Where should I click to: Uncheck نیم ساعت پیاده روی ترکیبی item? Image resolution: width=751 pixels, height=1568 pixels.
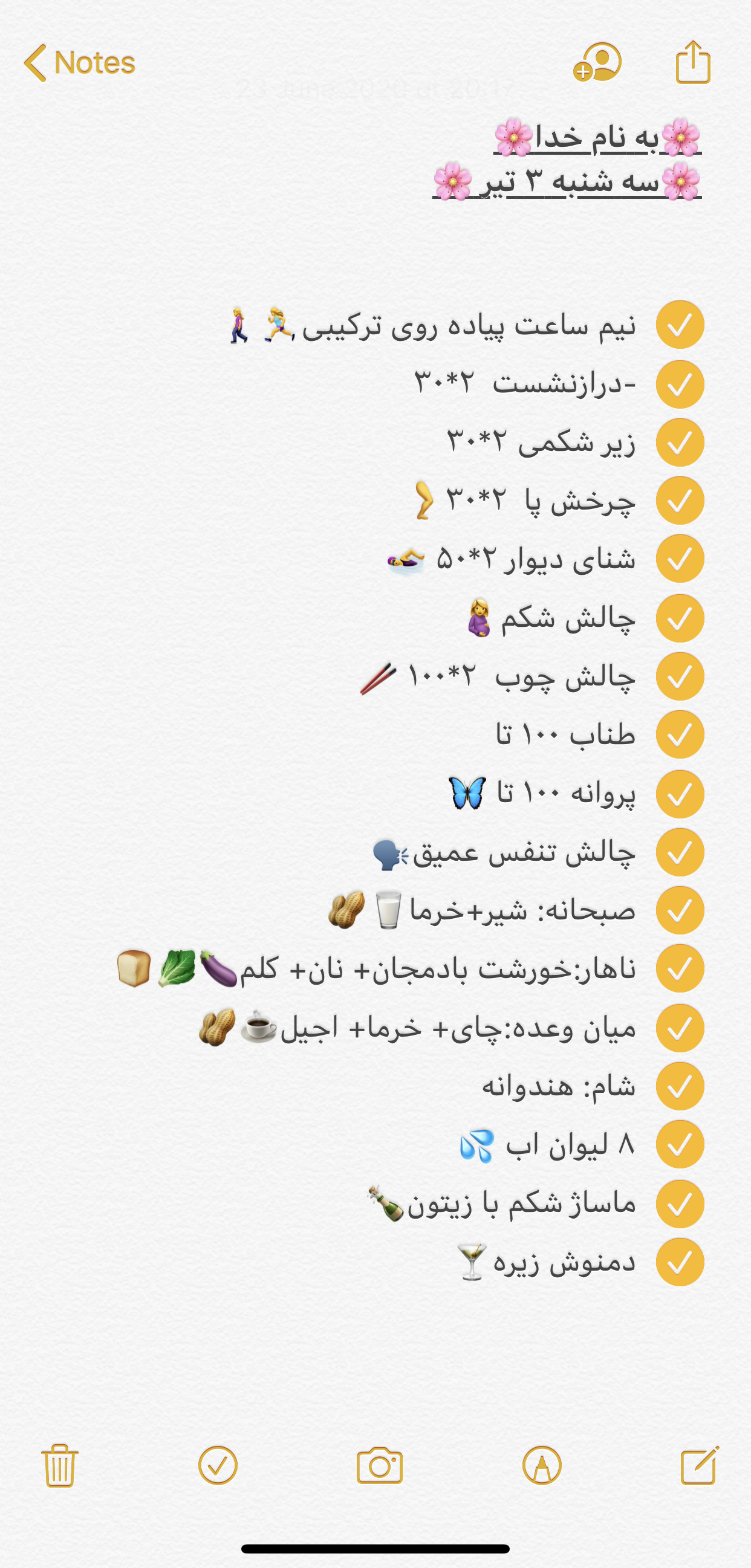pyautogui.click(x=680, y=325)
